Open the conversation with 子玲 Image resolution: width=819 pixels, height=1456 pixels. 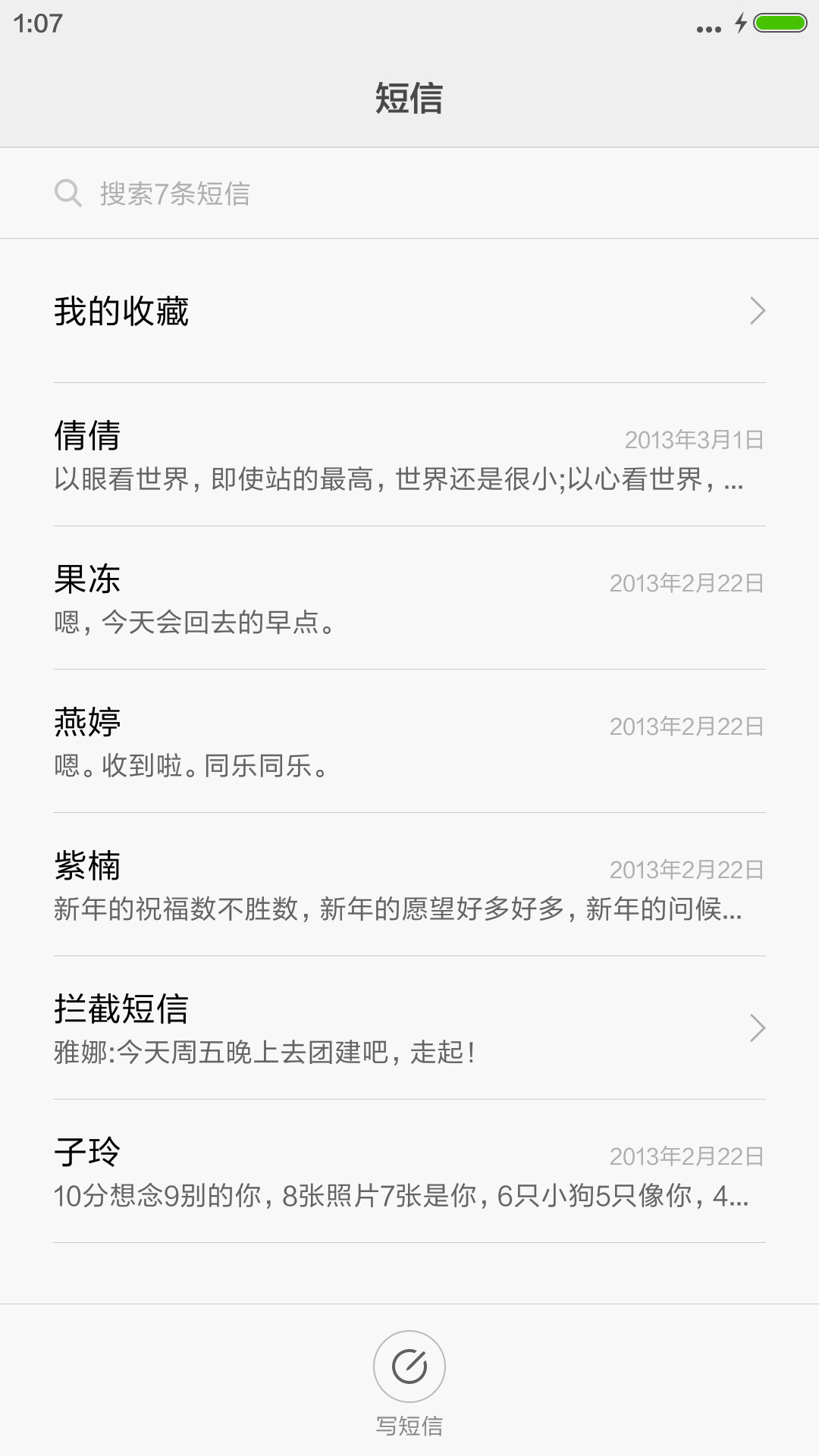[409, 1171]
